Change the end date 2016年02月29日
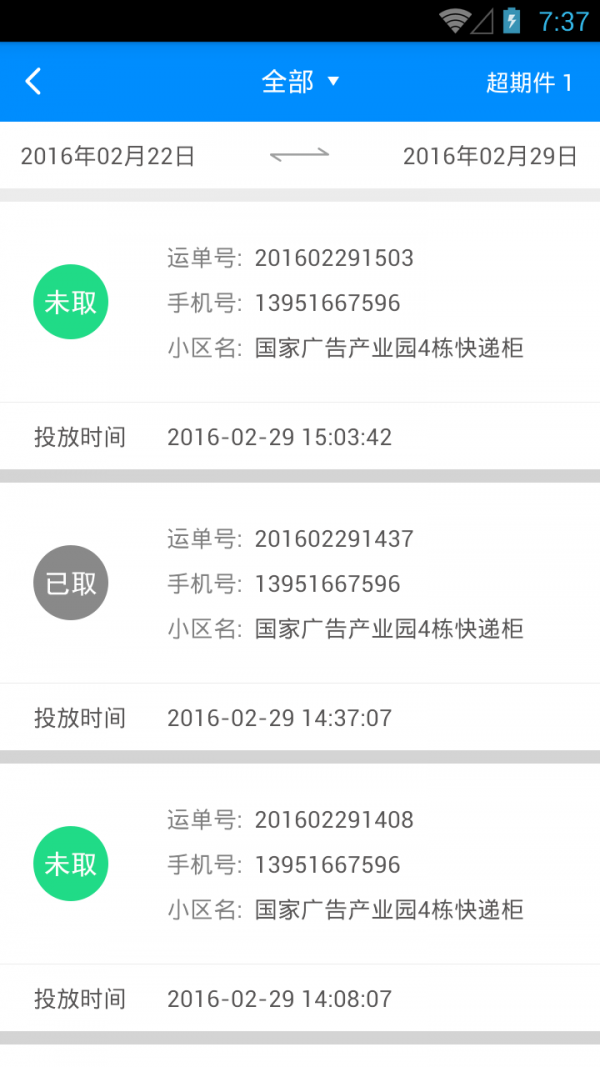This screenshot has height=1067, width=600. [x=490, y=156]
